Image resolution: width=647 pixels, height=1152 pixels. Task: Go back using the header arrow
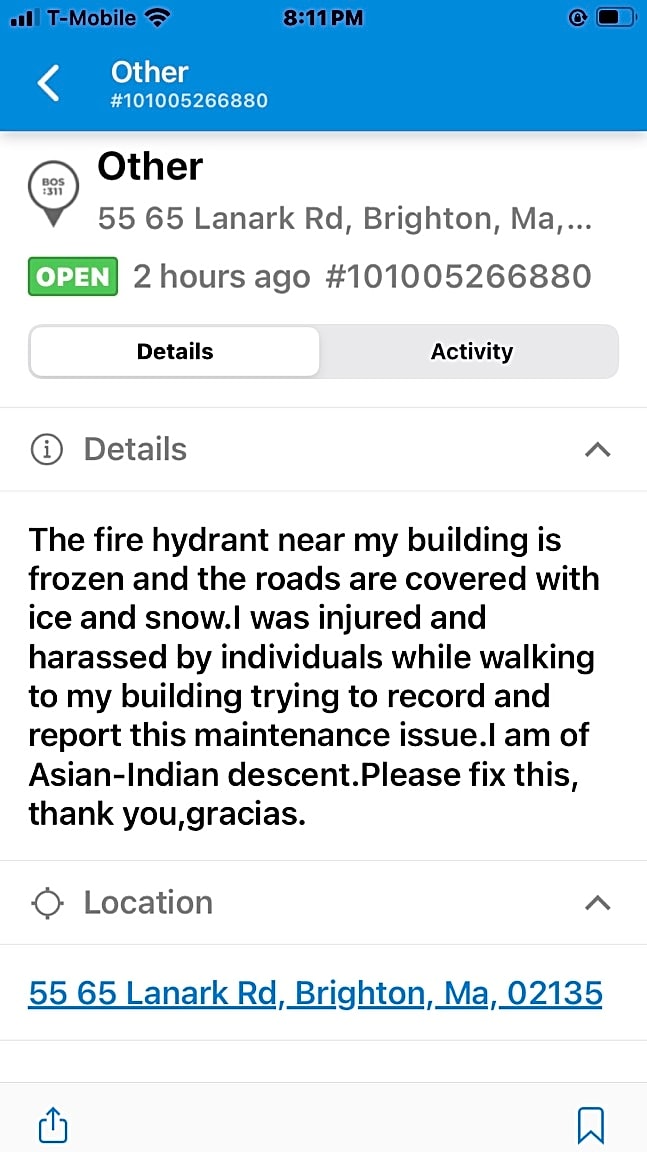48,84
